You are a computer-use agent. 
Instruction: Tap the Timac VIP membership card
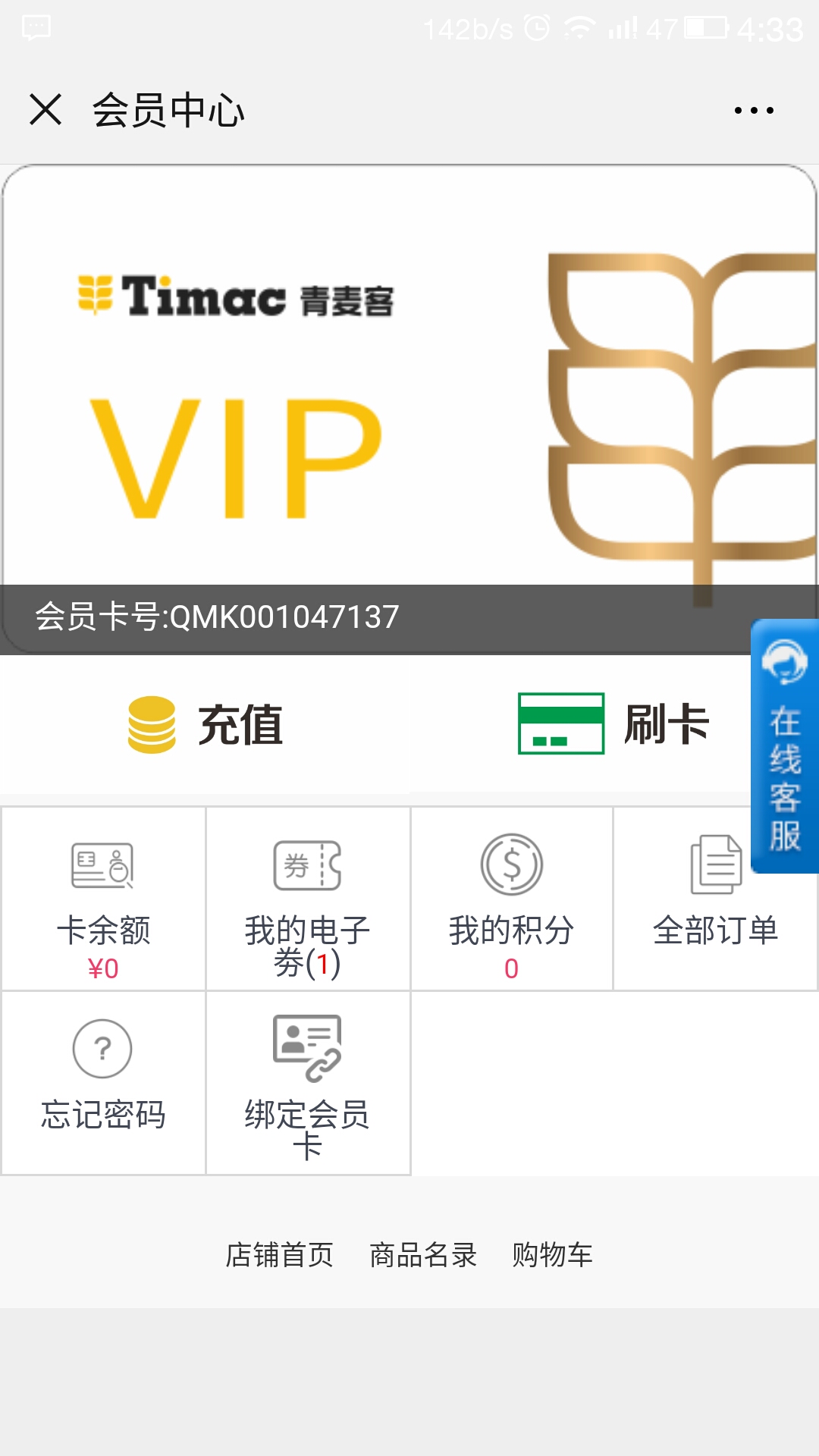(409, 409)
